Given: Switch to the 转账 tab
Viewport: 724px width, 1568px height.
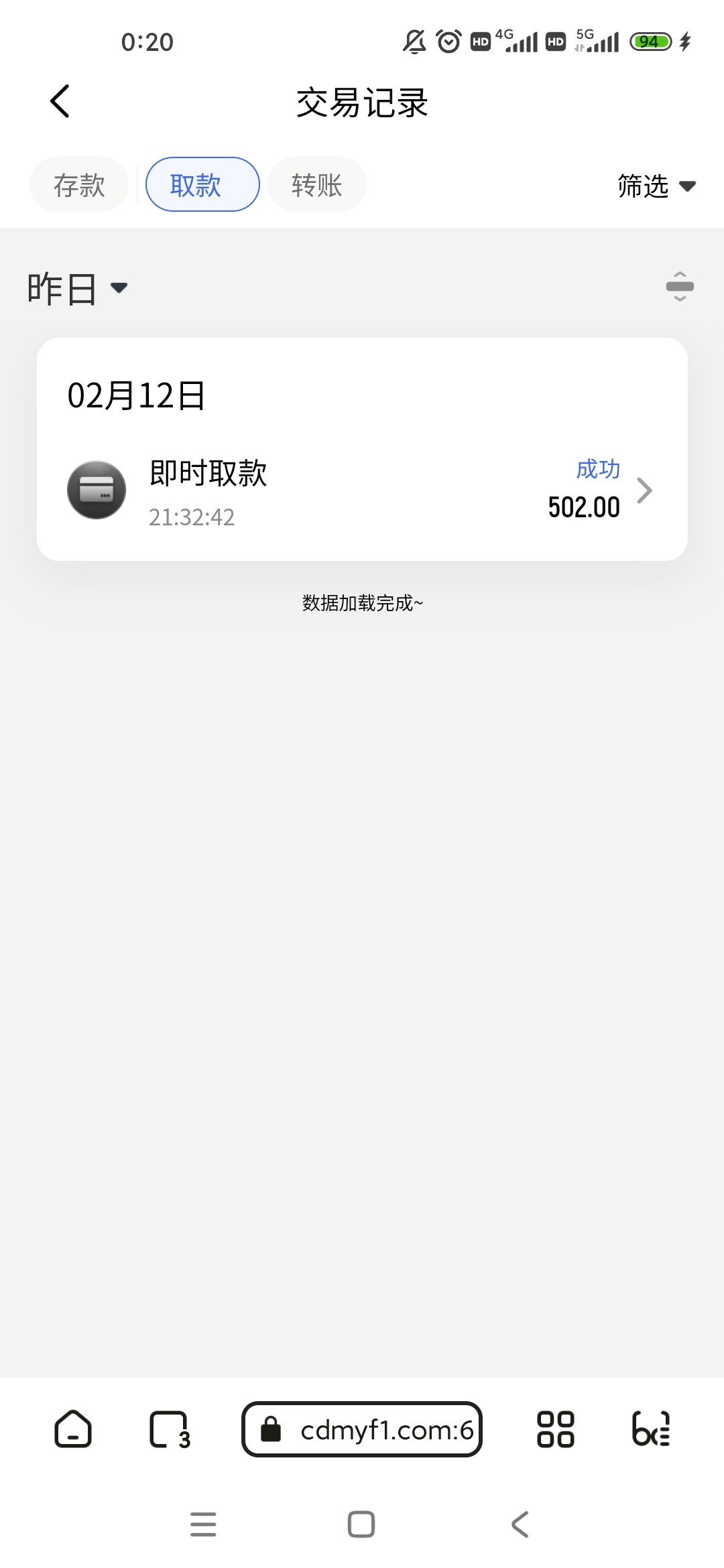Looking at the screenshot, I should [x=317, y=185].
